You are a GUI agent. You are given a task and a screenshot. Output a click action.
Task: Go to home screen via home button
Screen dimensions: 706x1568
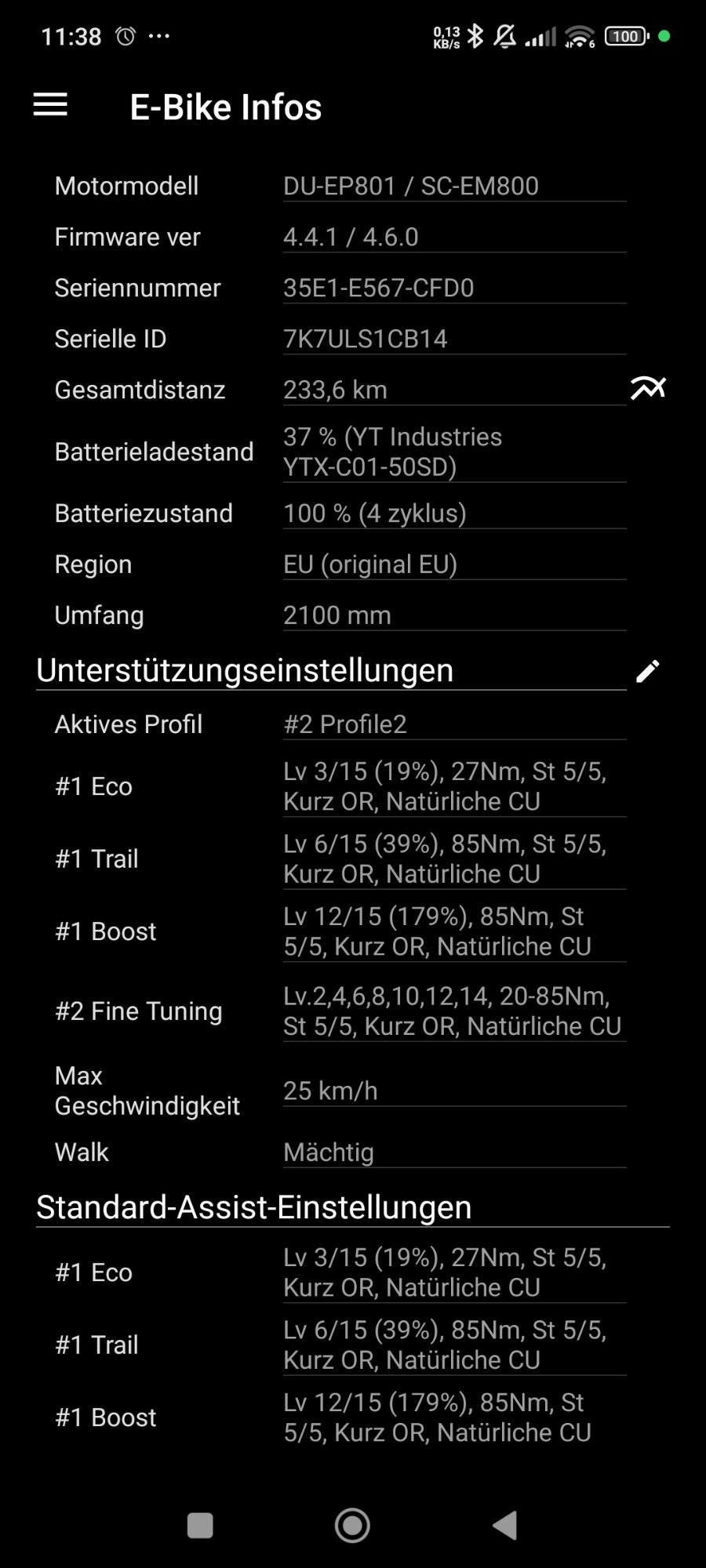click(352, 1526)
